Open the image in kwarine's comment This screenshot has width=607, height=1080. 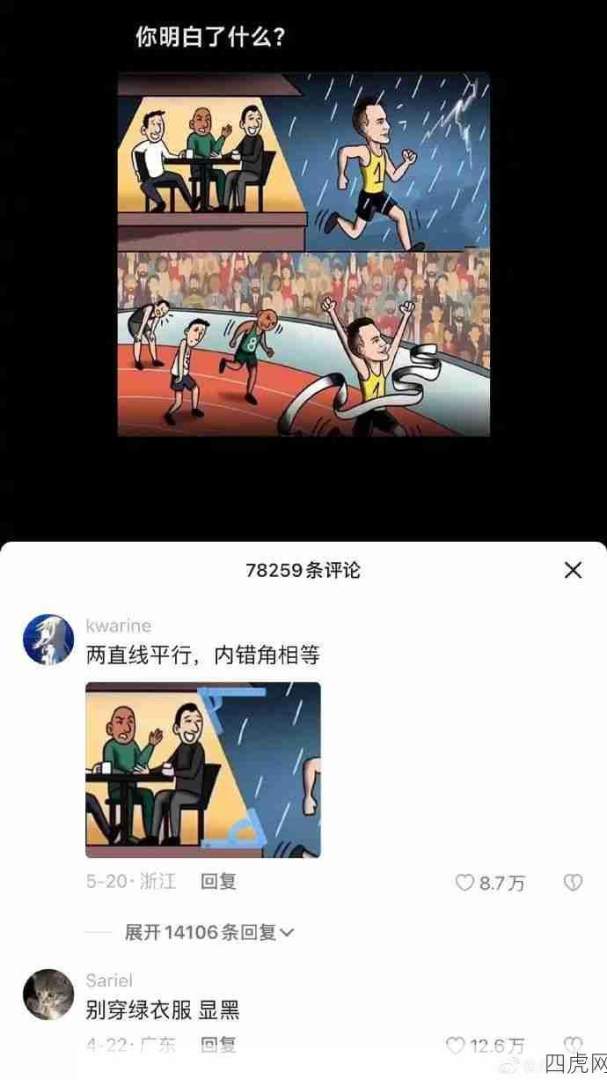tap(203, 770)
